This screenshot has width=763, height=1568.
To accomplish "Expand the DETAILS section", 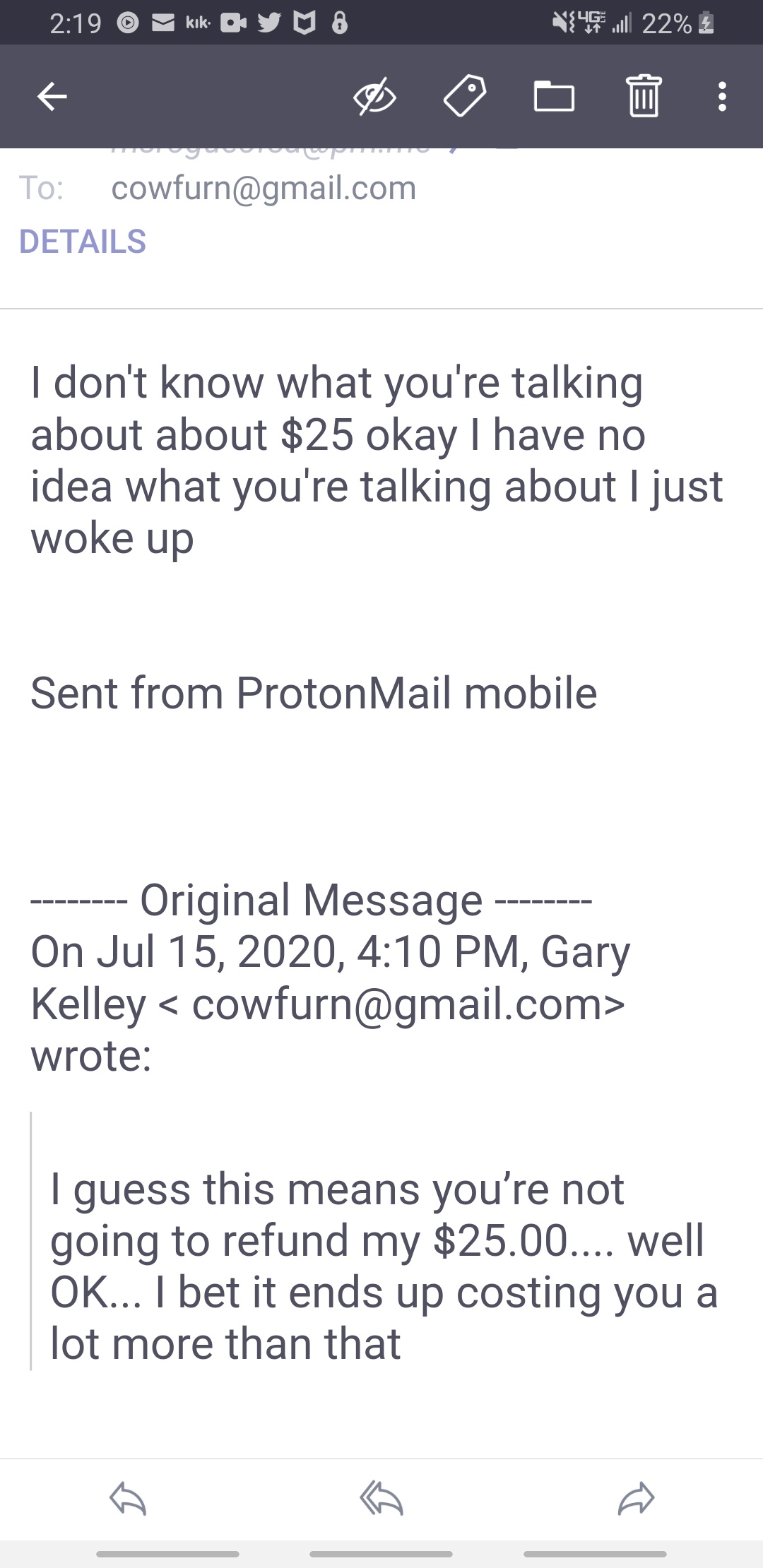I will point(83,242).
